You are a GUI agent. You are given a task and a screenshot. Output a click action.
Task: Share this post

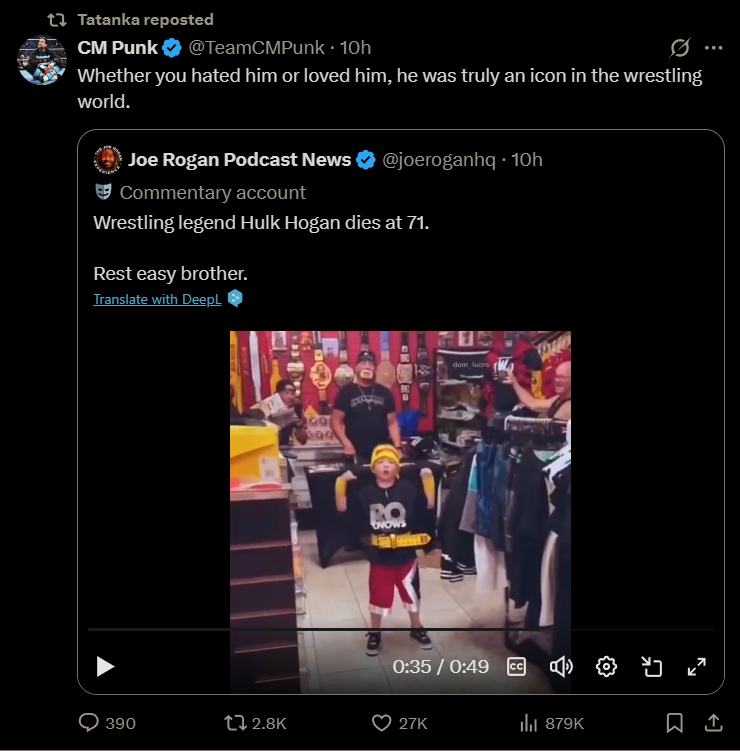tap(714, 722)
